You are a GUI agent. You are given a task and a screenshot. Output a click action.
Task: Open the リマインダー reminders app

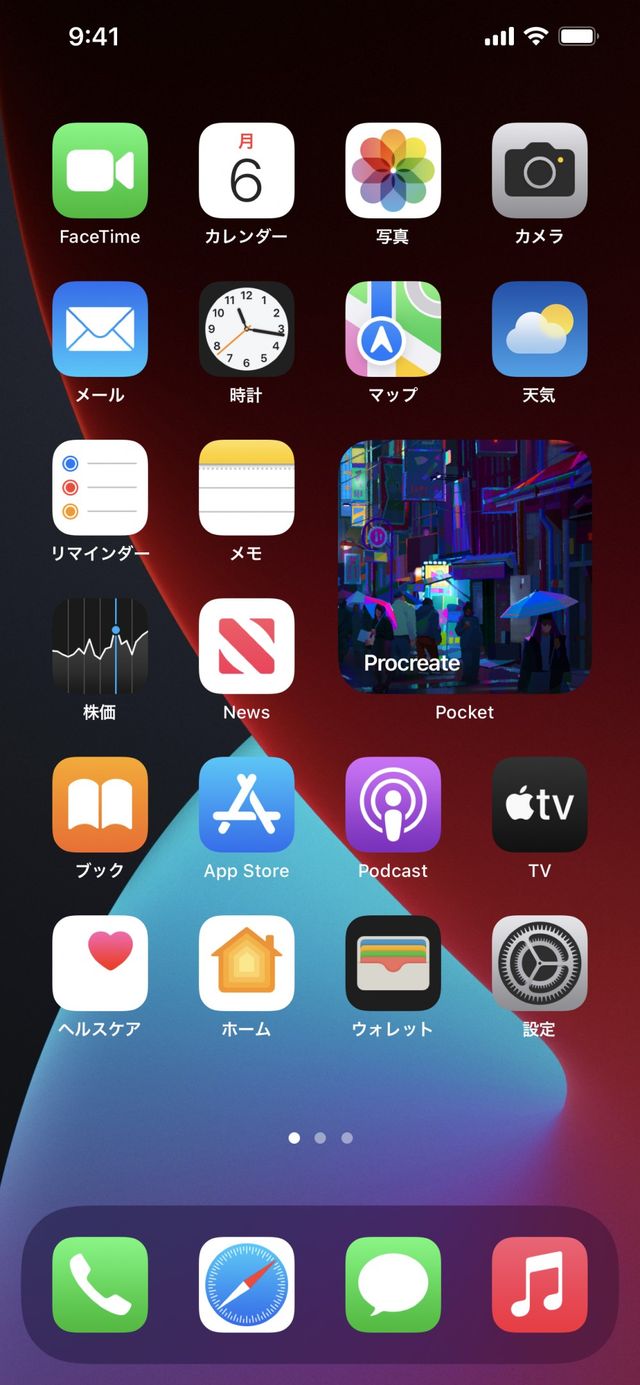click(x=100, y=488)
